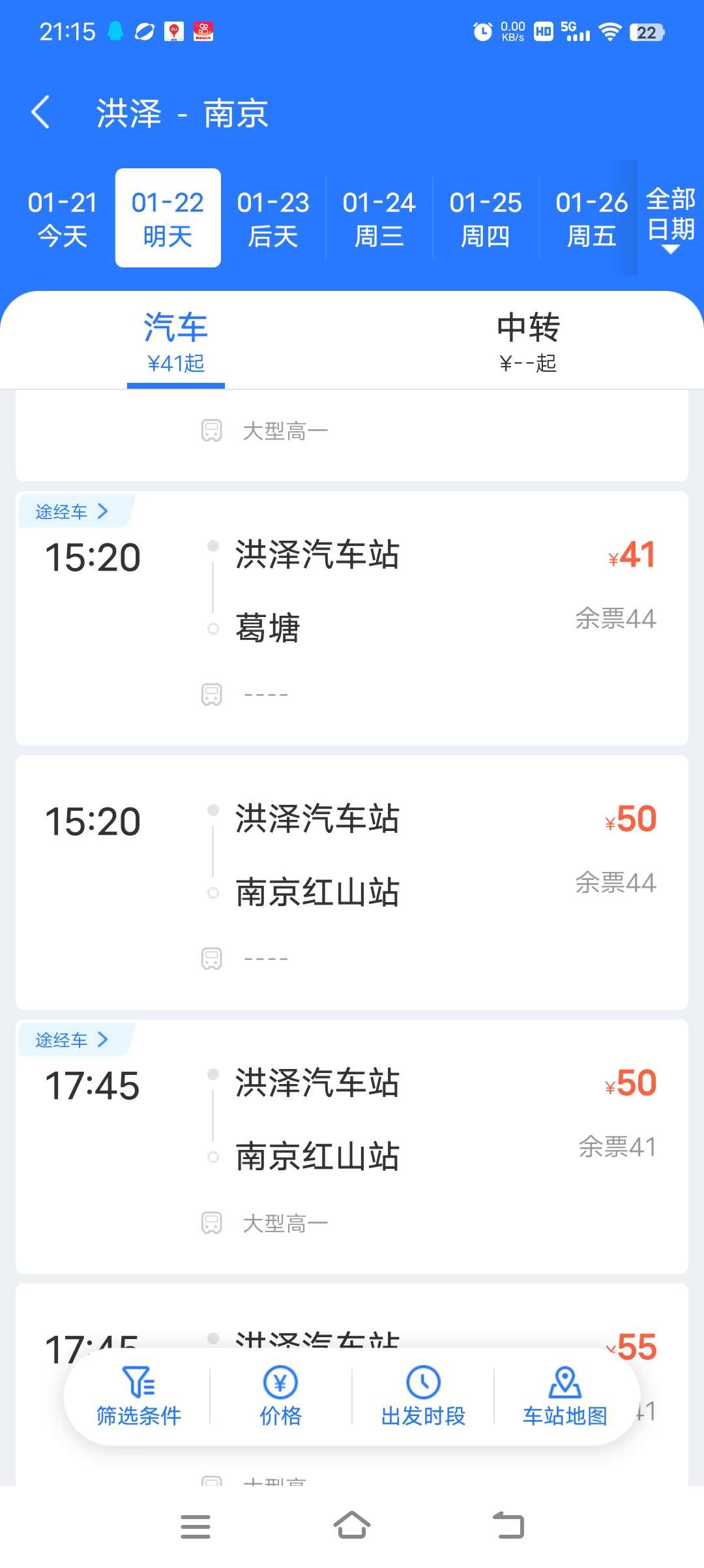Switch to the 汽车 tab

[176, 341]
